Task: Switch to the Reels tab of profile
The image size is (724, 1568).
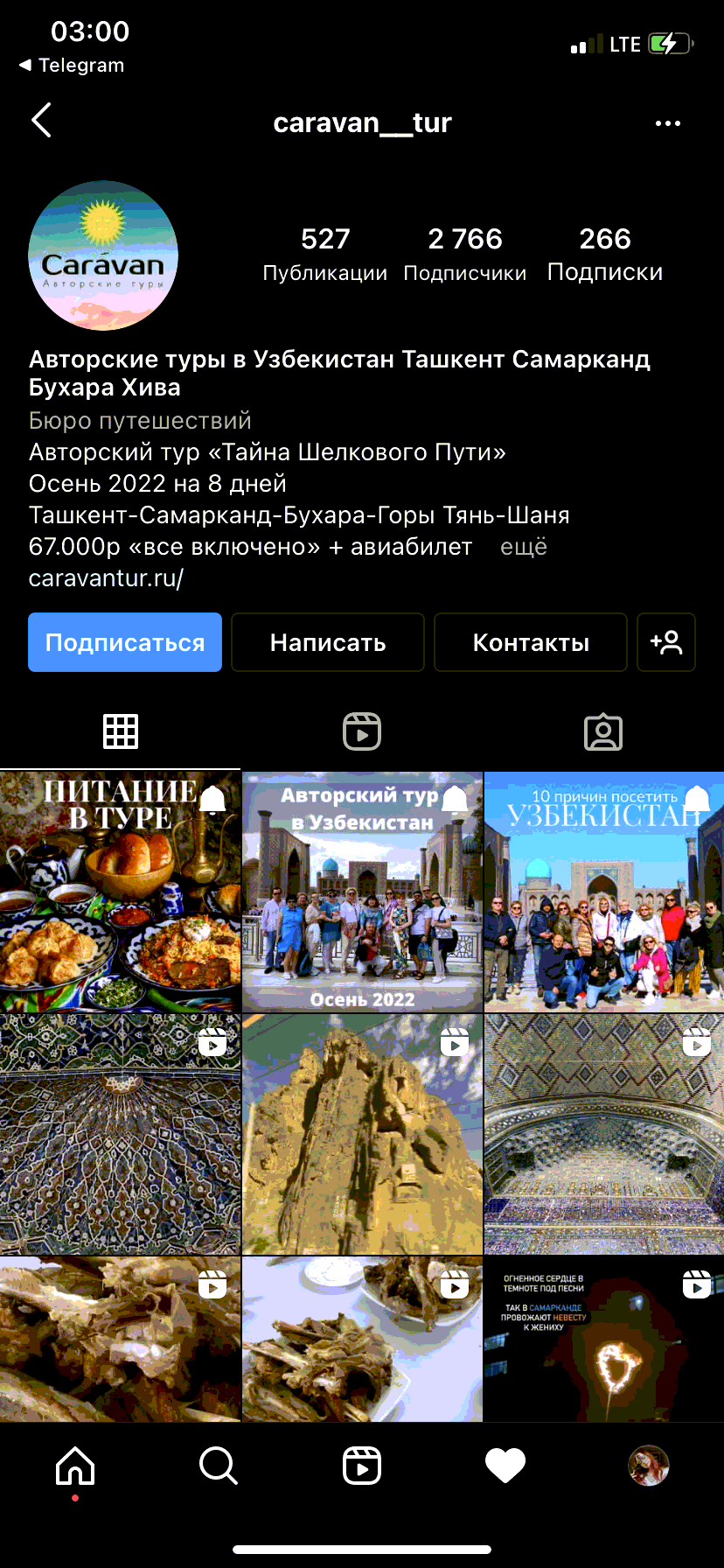Action: [x=362, y=731]
